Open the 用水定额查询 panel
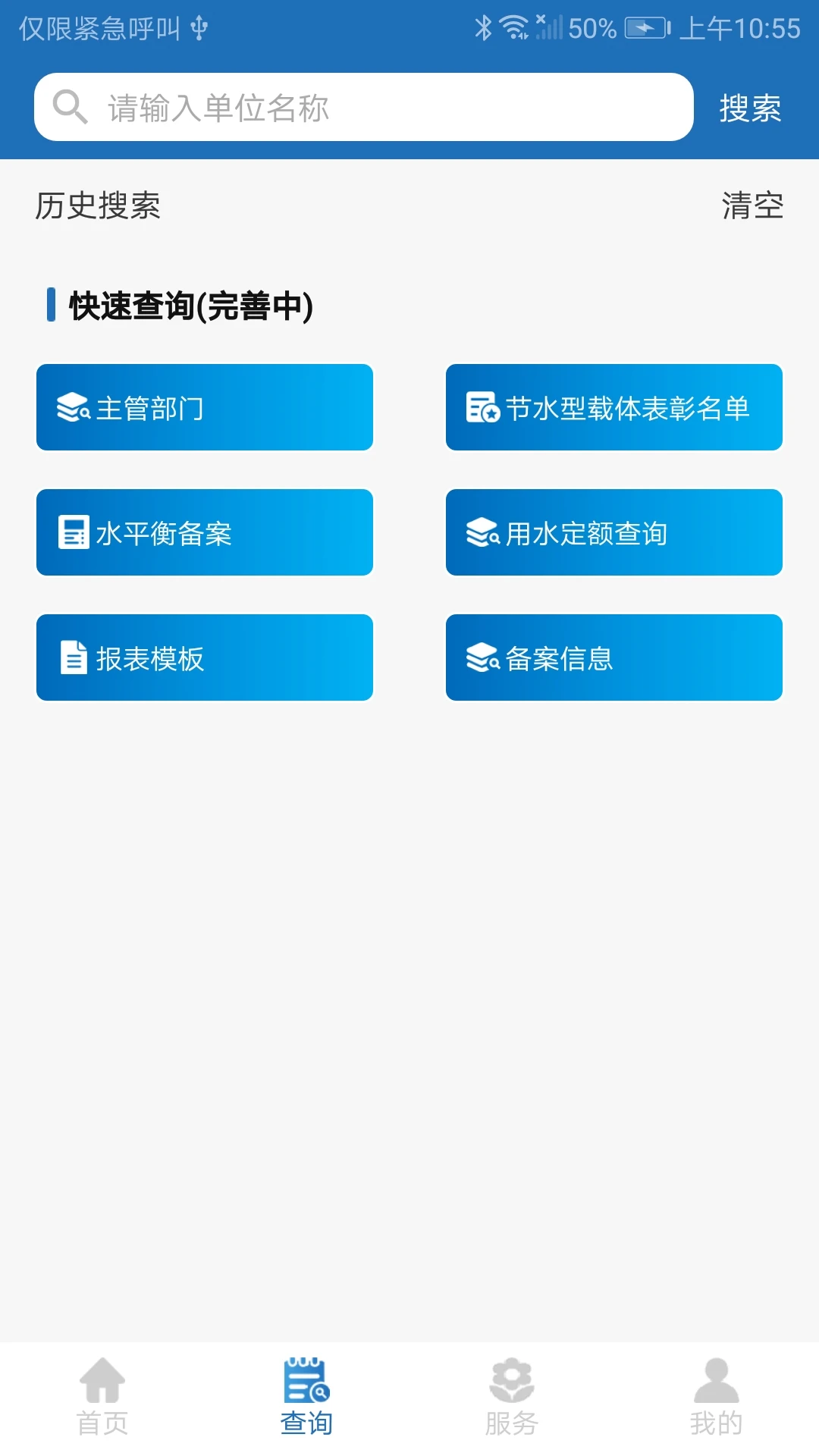This screenshot has height=1456, width=819. pyautogui.click(x=614, y=532)
